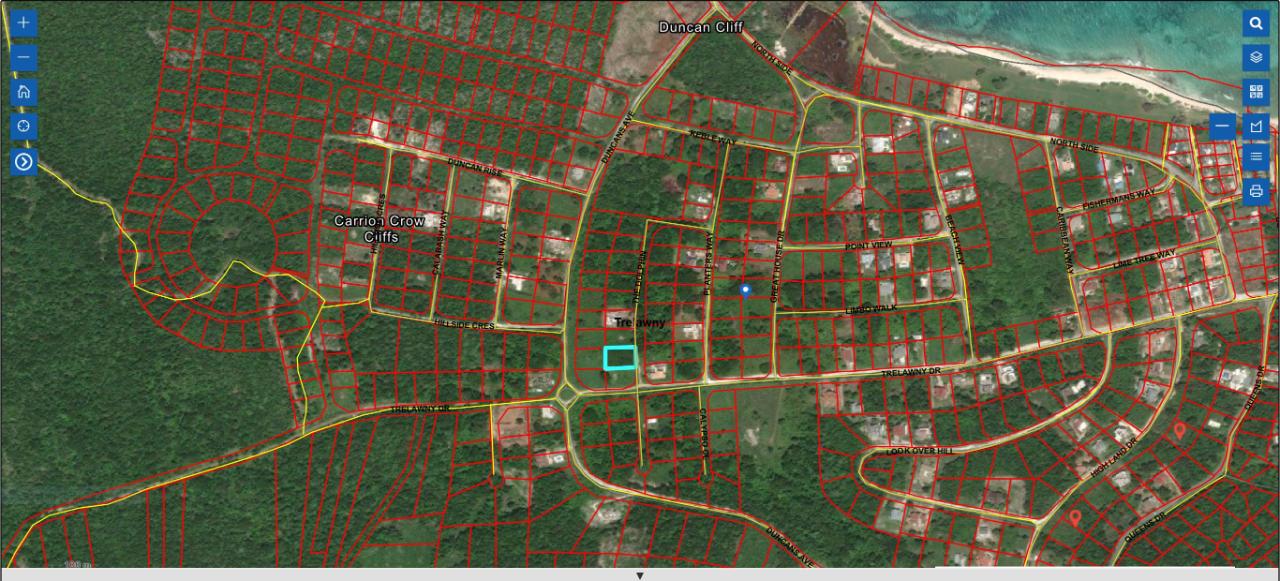Collapse the right-side toolbar with the minus button
Screen dimensions: 1280x581
(x=1222, y=127)
